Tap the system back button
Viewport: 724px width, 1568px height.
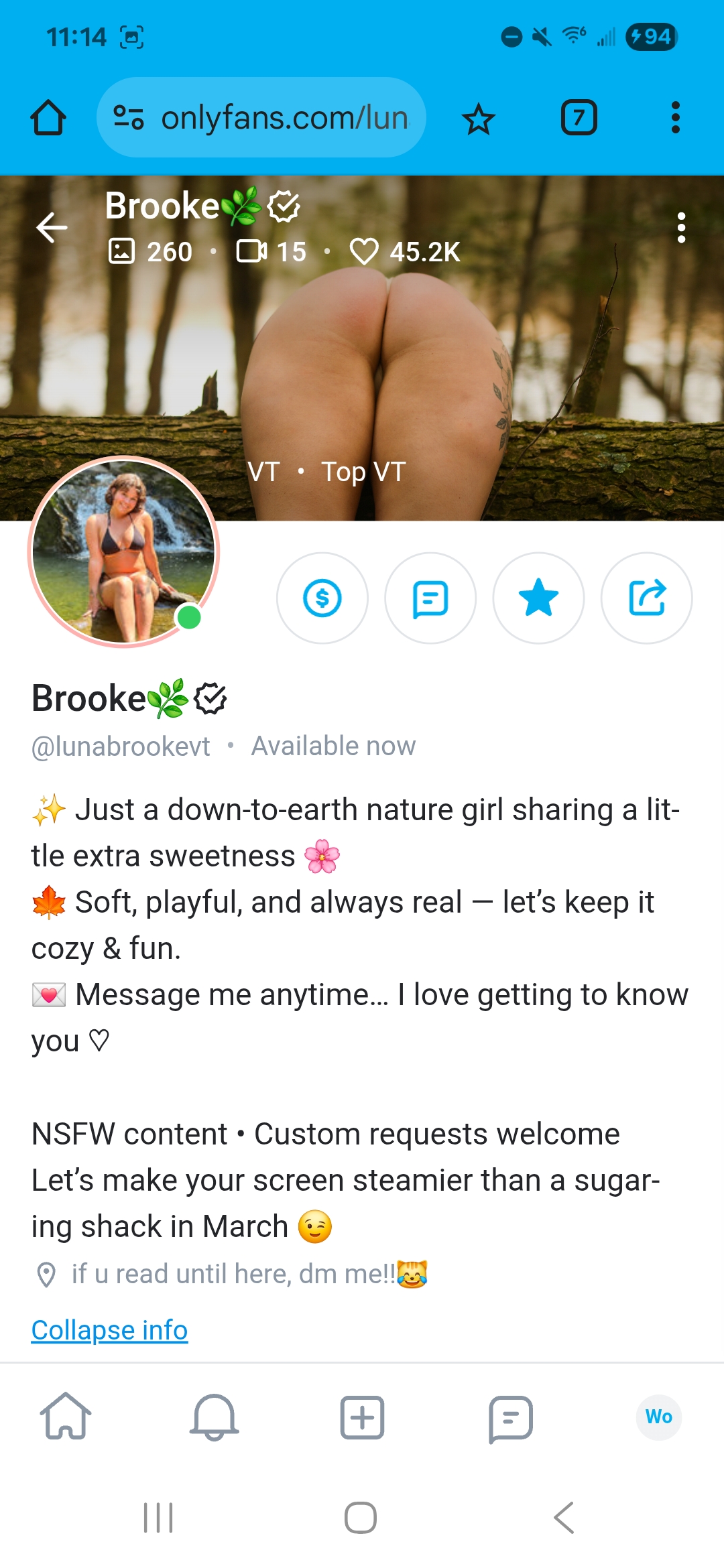tap(564, 1517)
